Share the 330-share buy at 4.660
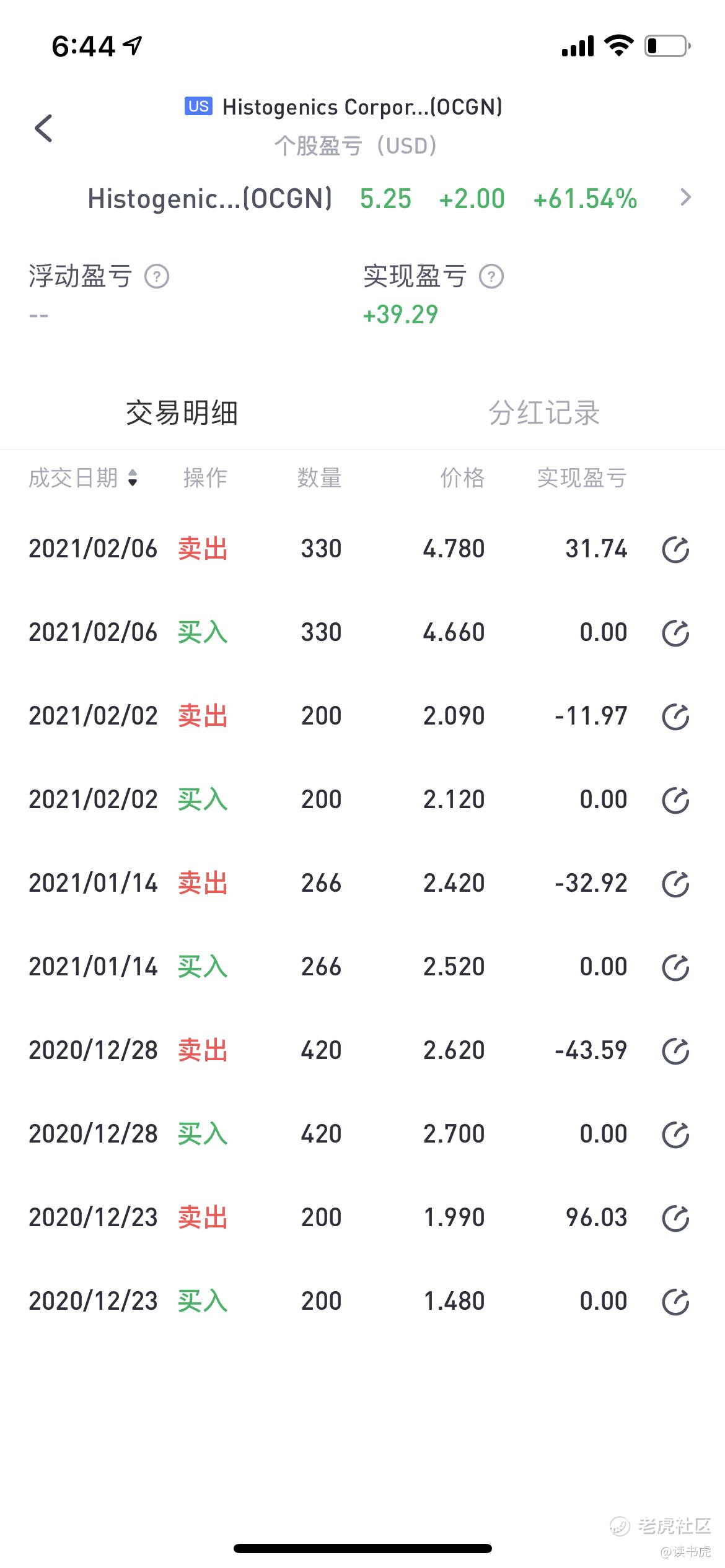 pyautogui.click(x=675, y=633)
